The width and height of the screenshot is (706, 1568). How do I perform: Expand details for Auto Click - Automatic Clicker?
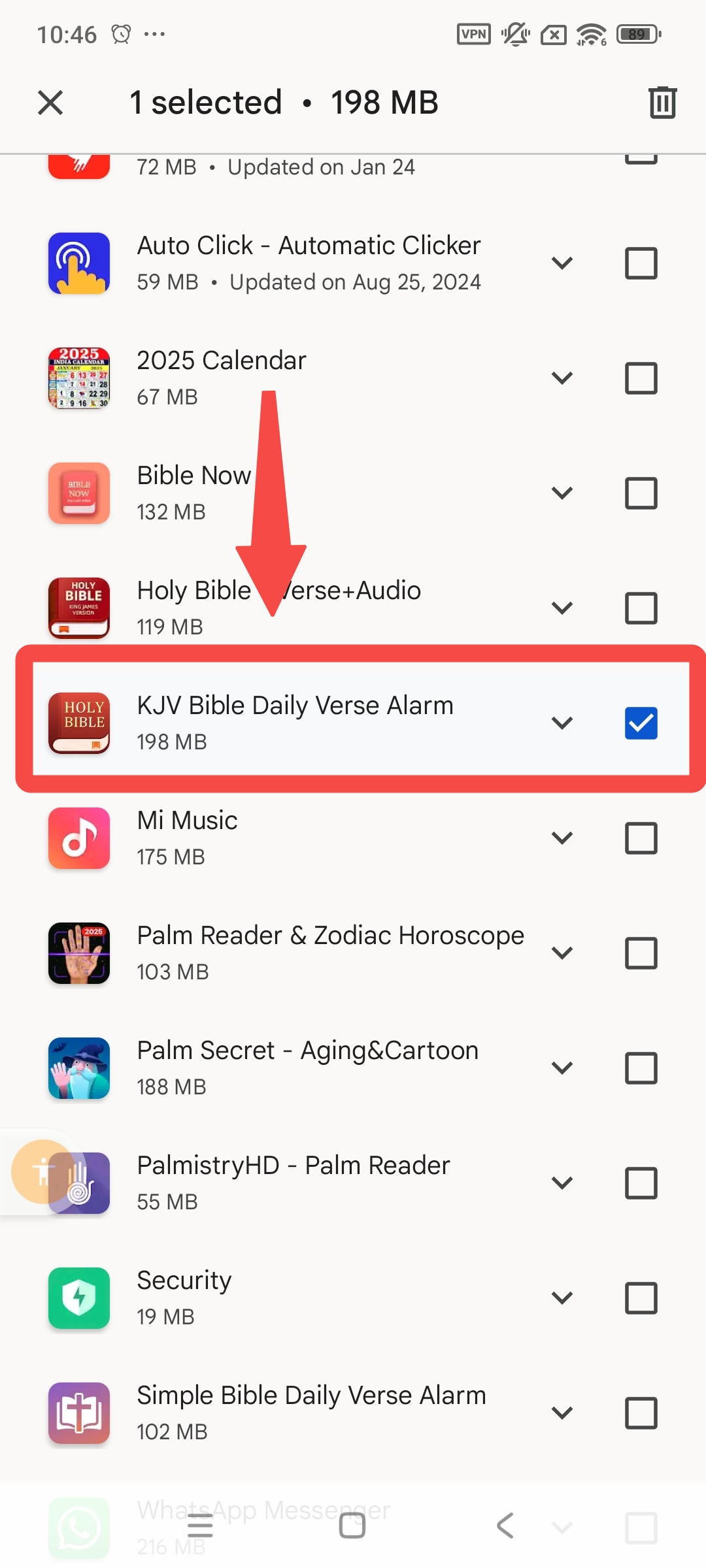click(562, 263)
